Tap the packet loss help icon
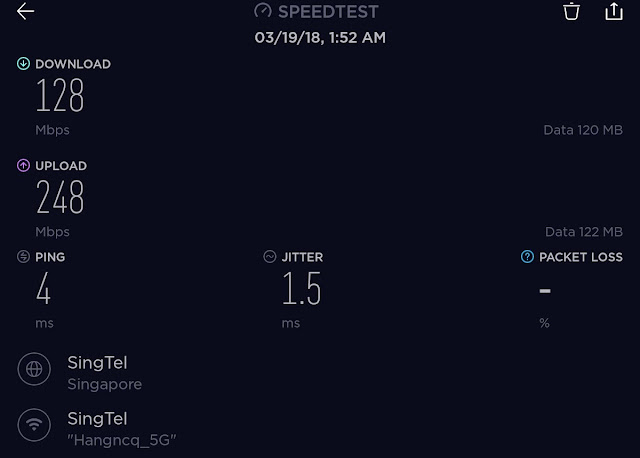 pos(527,257)
